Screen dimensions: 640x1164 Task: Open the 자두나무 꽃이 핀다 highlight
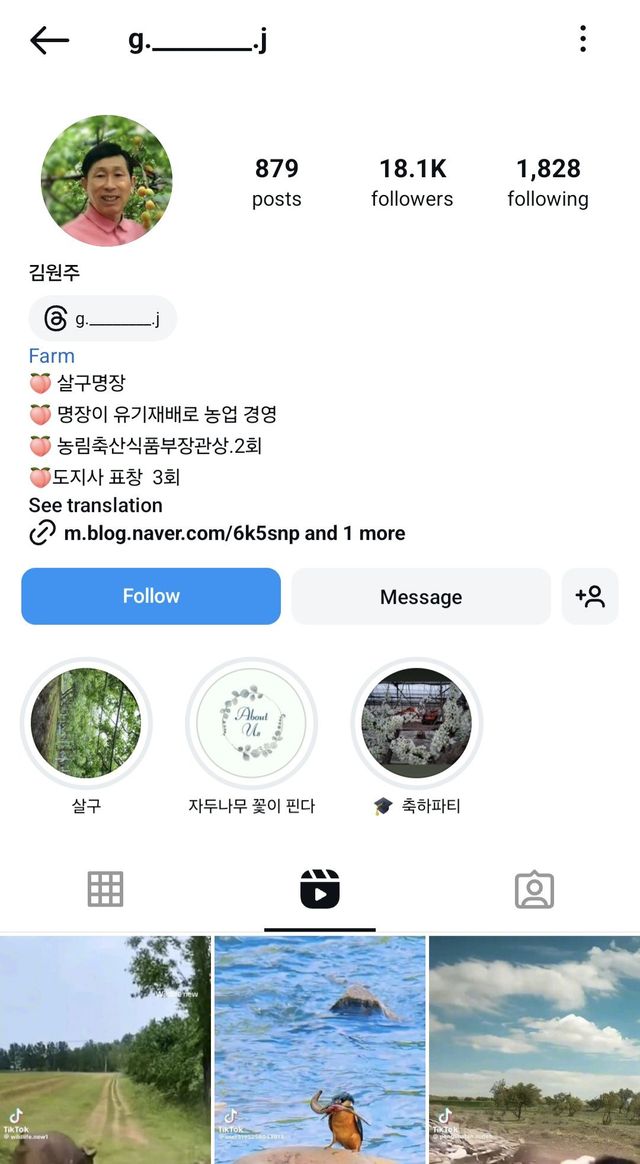pos(251,723)
